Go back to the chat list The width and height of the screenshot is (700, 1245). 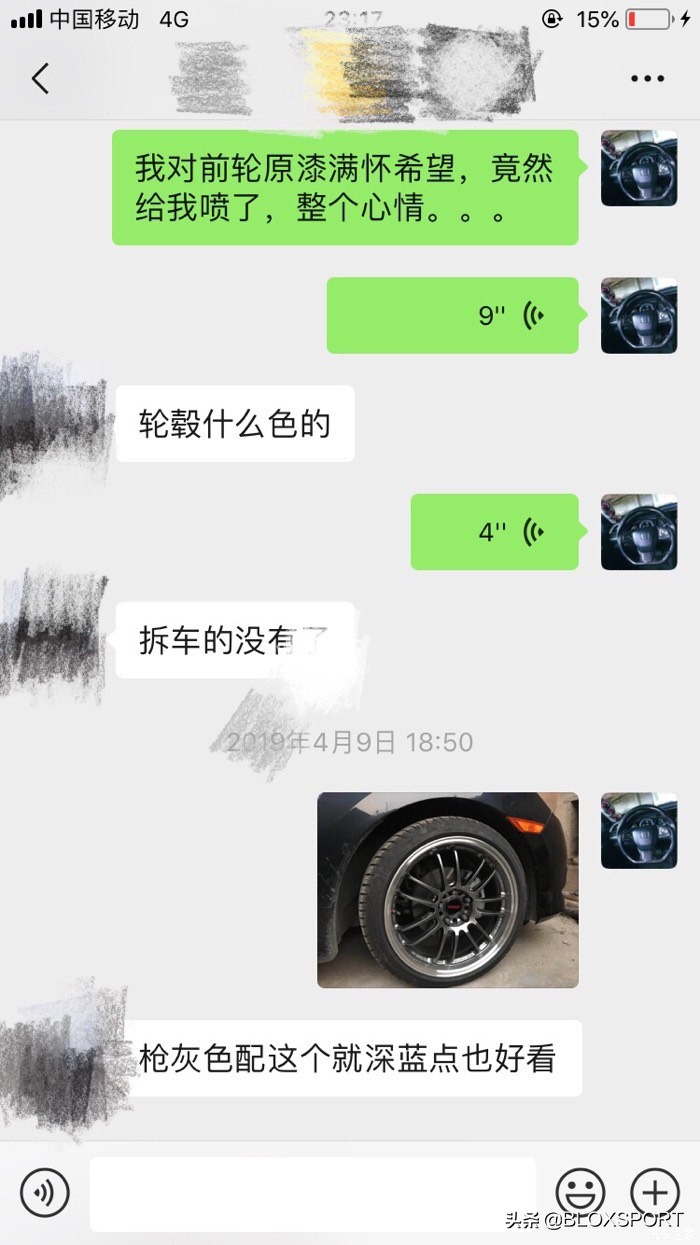pos(40,78)
